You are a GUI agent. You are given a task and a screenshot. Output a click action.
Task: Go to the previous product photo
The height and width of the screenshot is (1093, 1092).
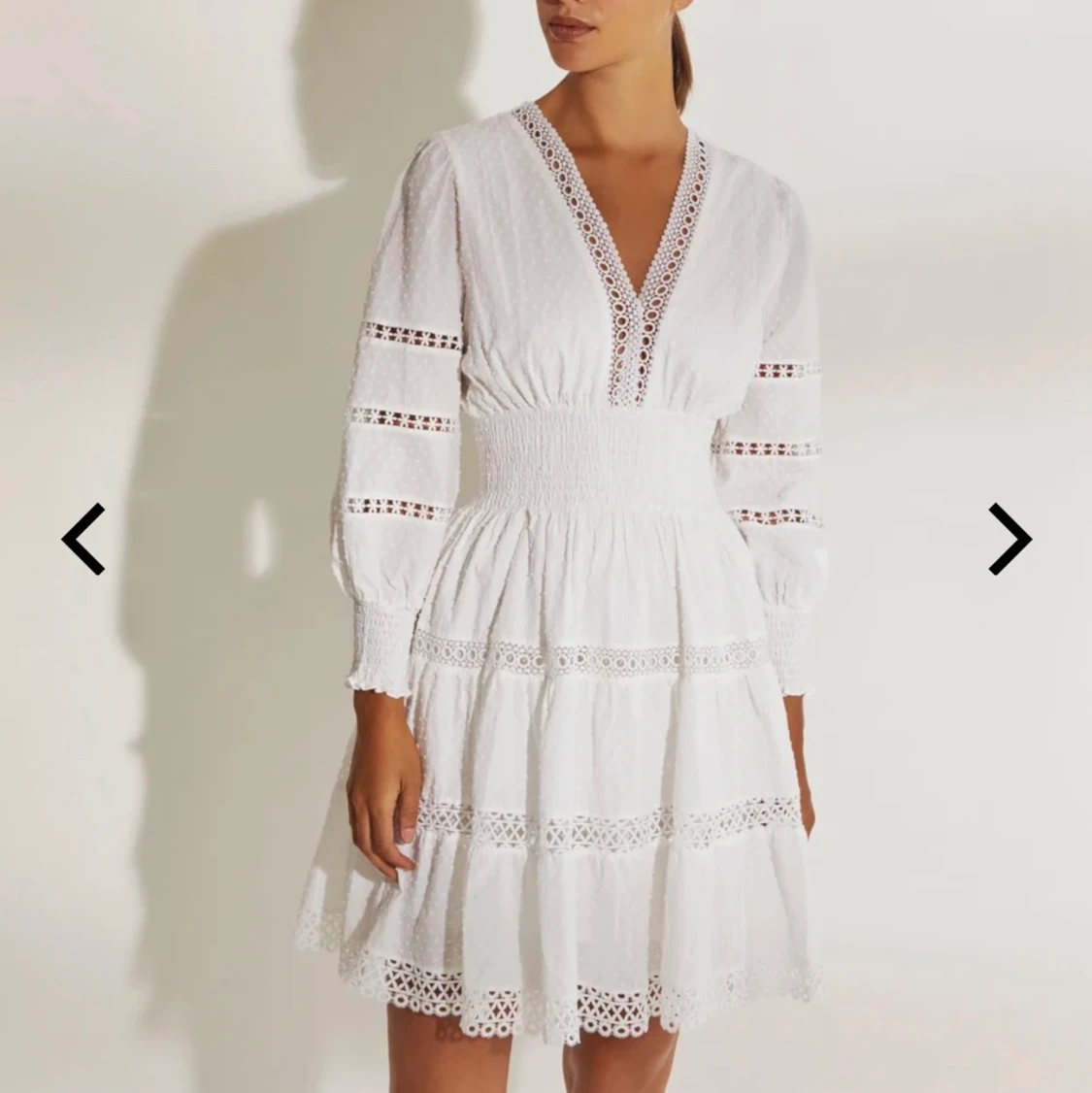click(x=83, y=539)
